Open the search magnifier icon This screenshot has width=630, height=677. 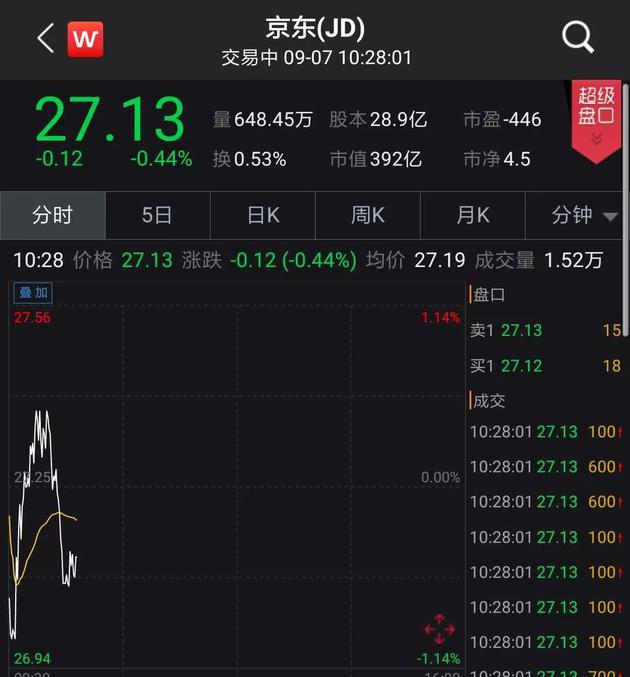[578, 38]
